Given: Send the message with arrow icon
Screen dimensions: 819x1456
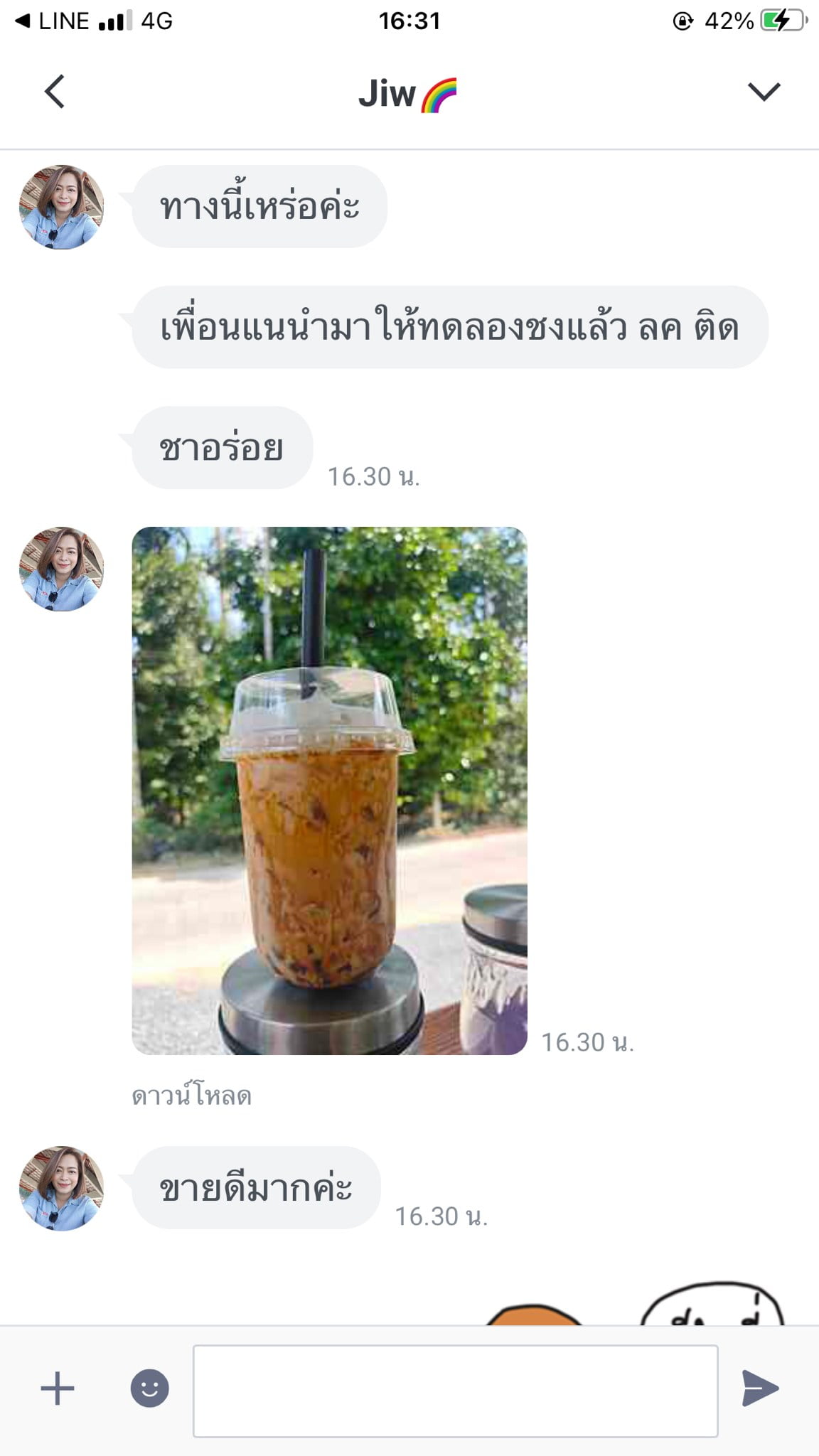Looking at the screenshot, I should 761,1388.
